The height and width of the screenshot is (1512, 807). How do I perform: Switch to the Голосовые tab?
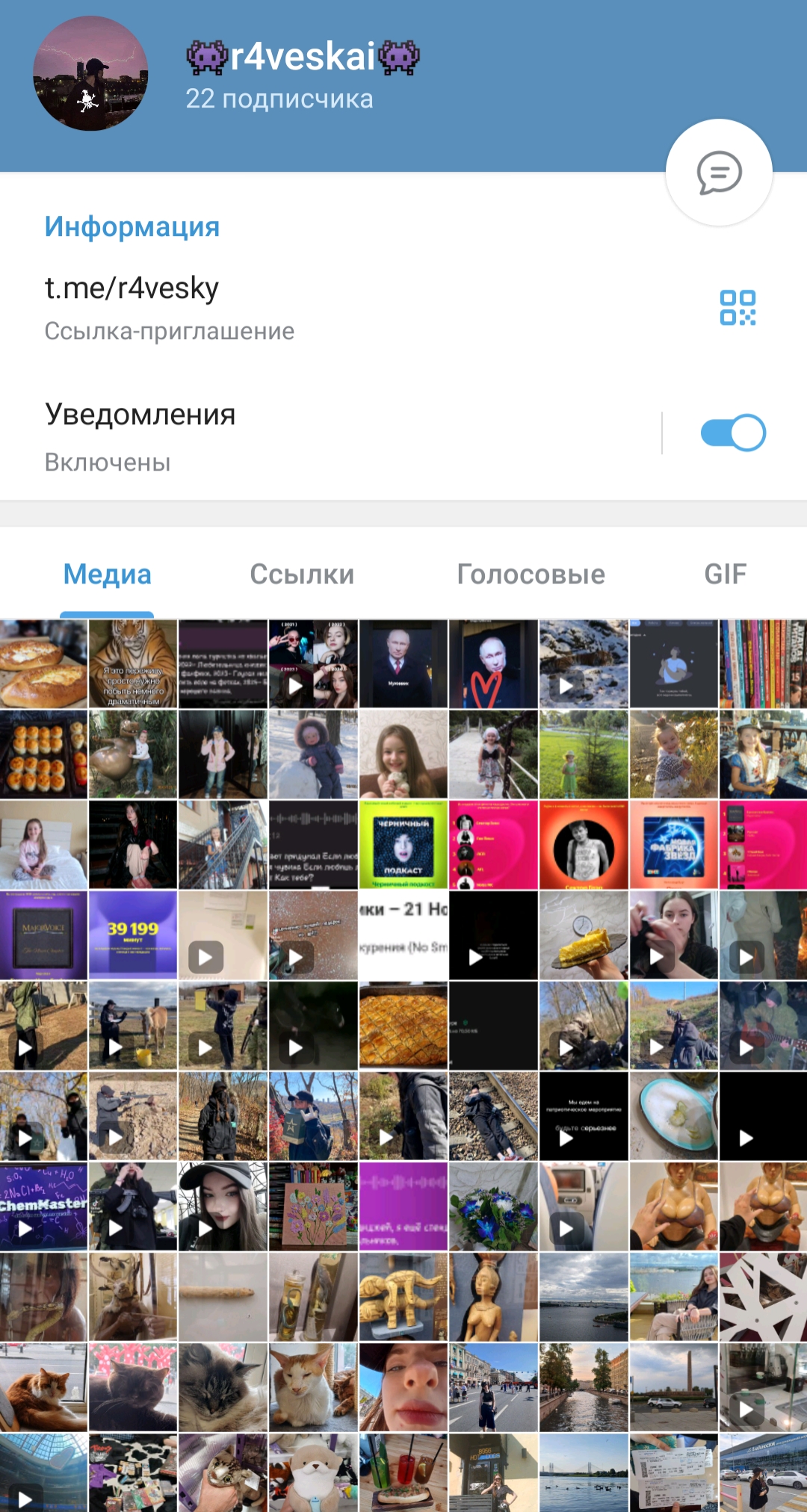coord(531,574)
